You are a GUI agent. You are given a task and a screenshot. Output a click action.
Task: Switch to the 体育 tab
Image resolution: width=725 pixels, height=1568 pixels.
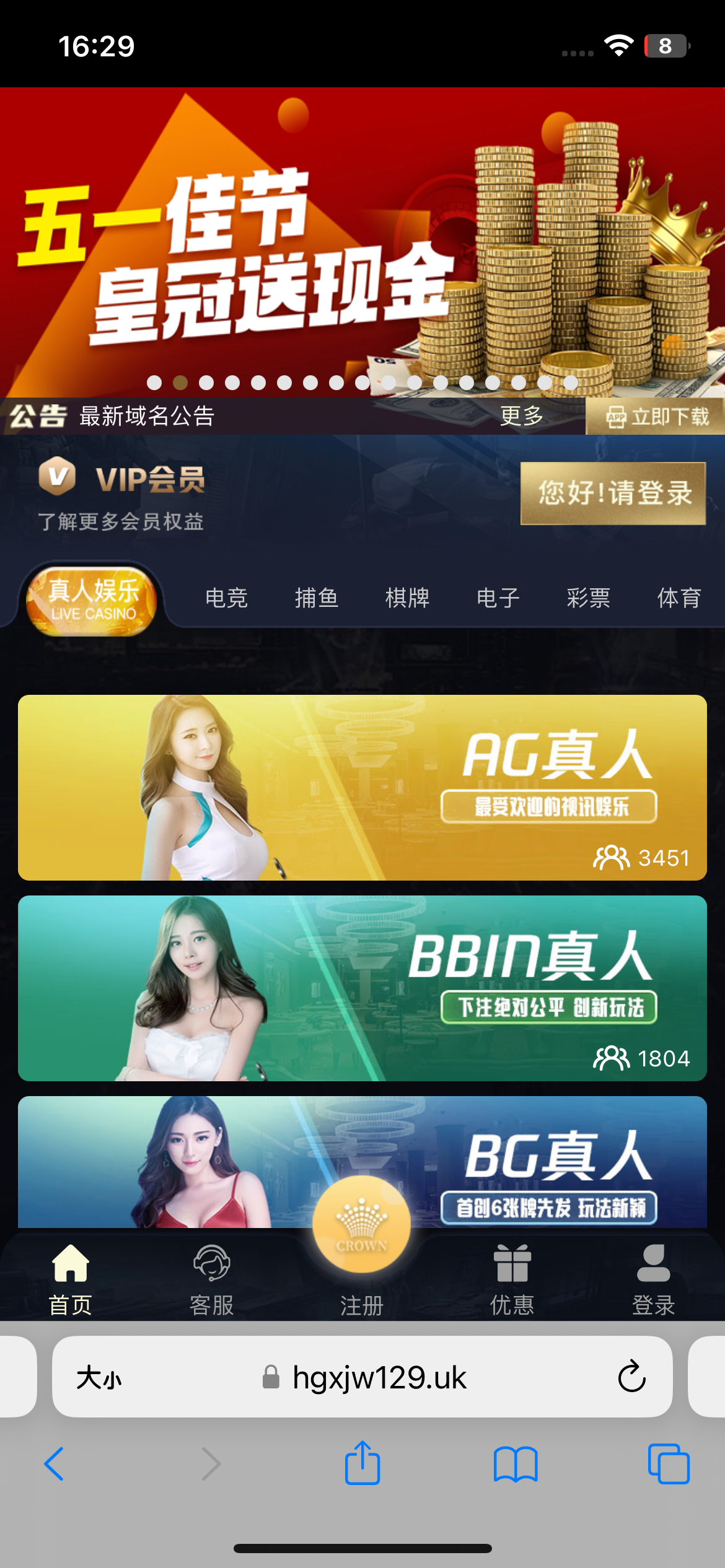tap(679, 598)
